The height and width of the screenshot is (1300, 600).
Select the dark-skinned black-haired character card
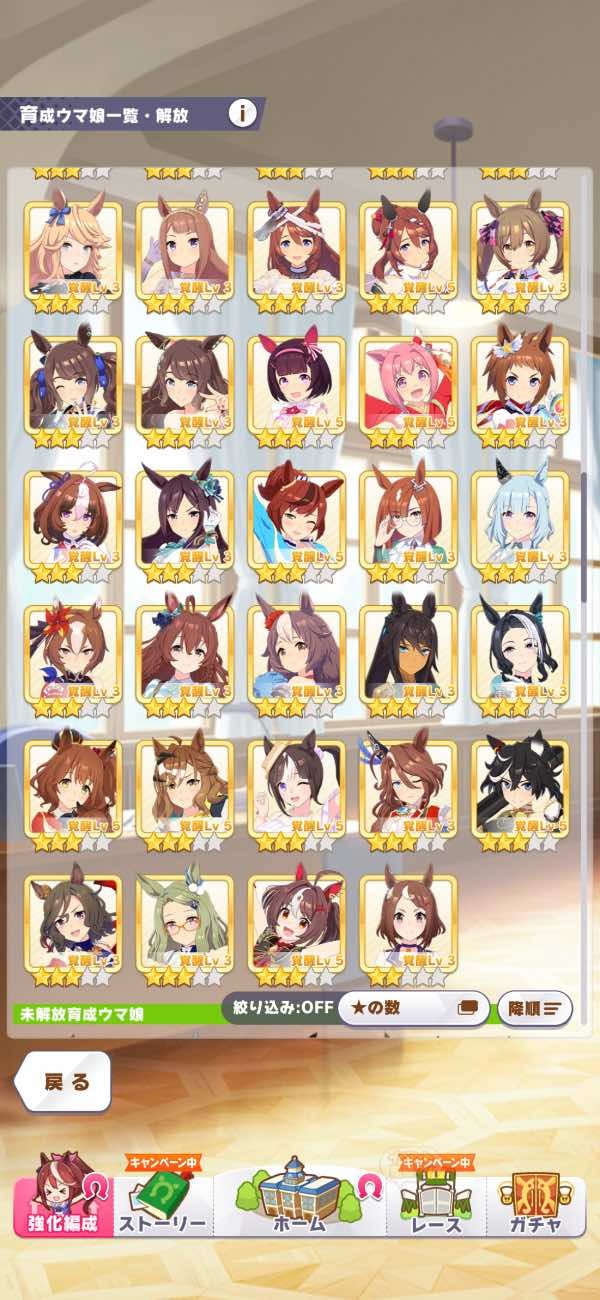[407, 656]
